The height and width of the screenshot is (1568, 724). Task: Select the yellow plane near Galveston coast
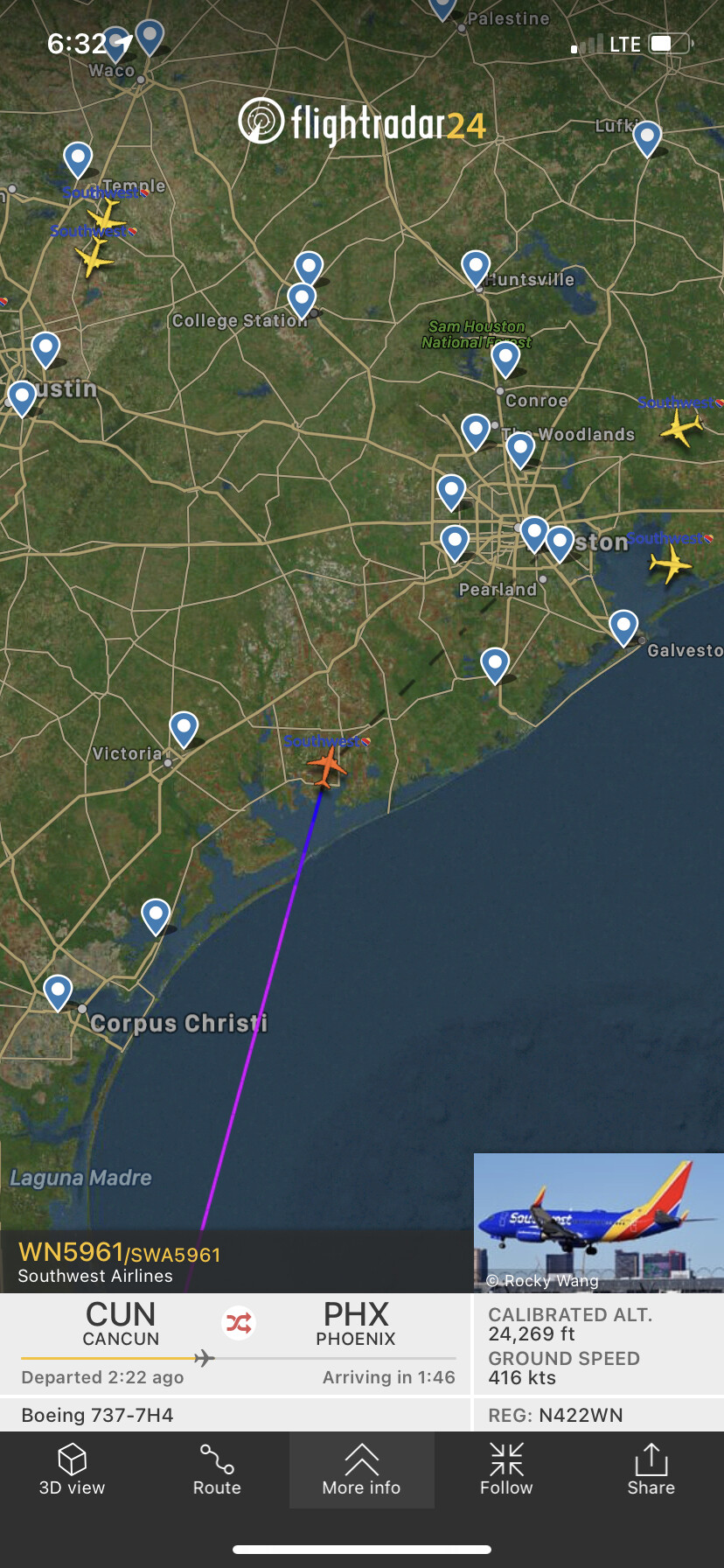tap(671, 564)
